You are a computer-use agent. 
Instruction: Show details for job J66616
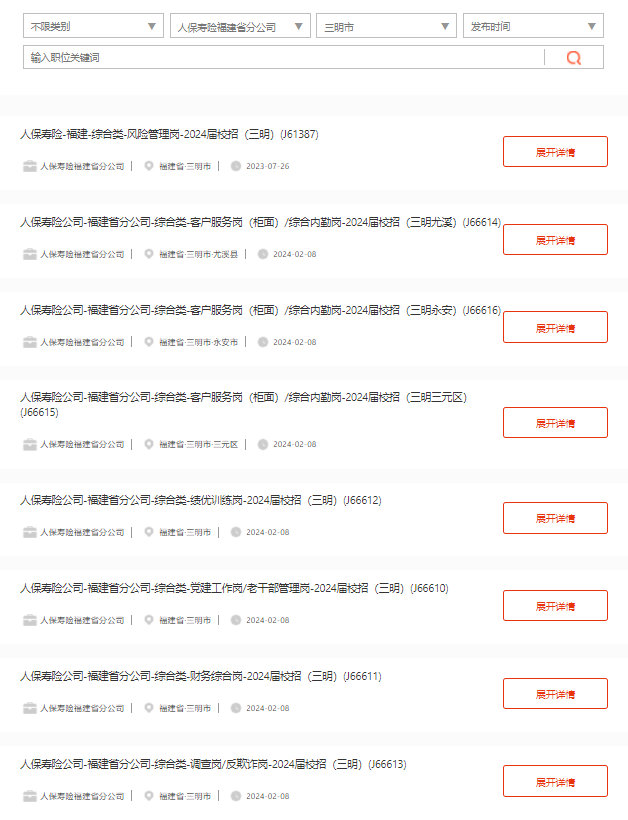pos(555,327)
